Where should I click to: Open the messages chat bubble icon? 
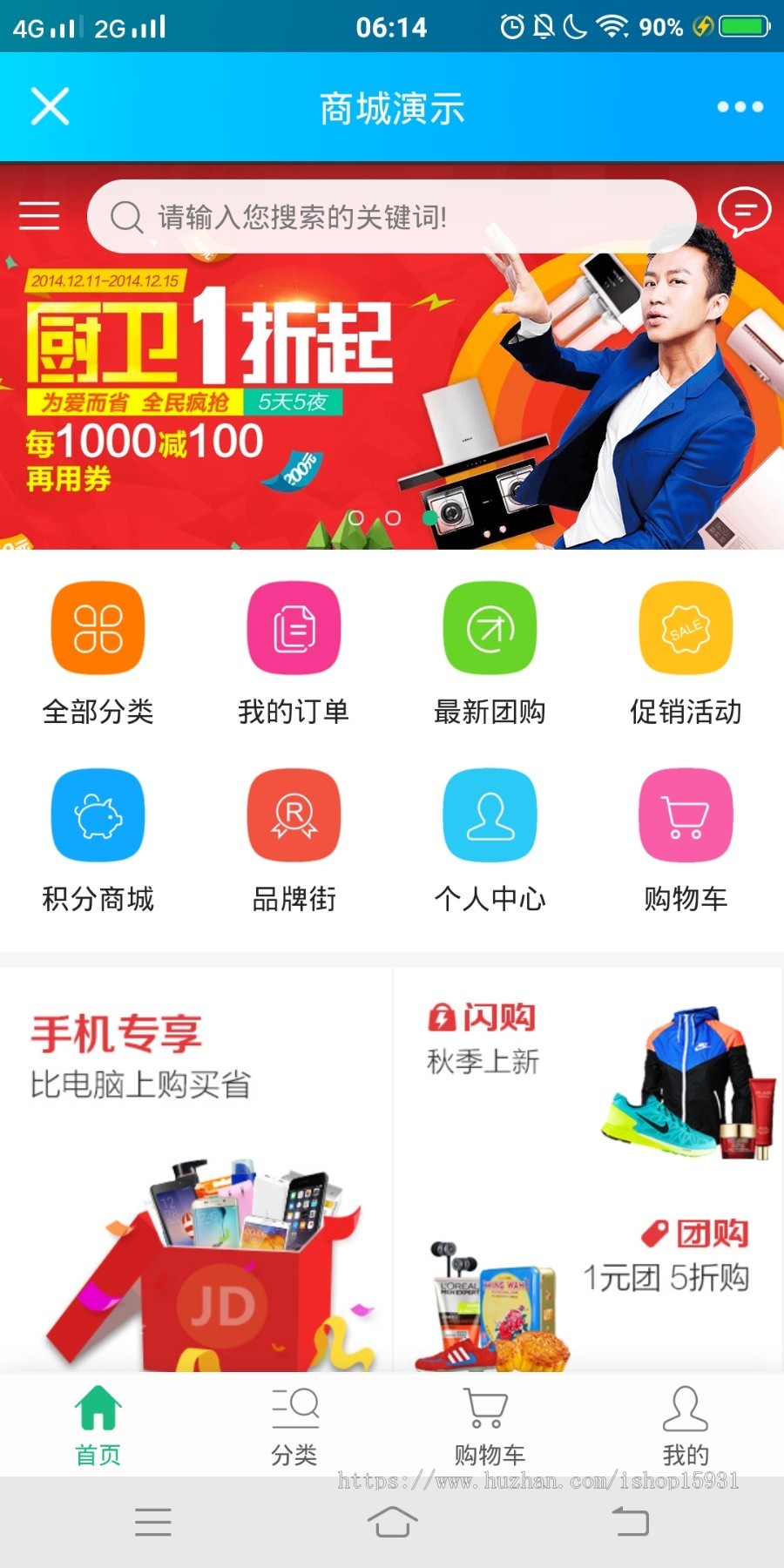pos(743,211)
